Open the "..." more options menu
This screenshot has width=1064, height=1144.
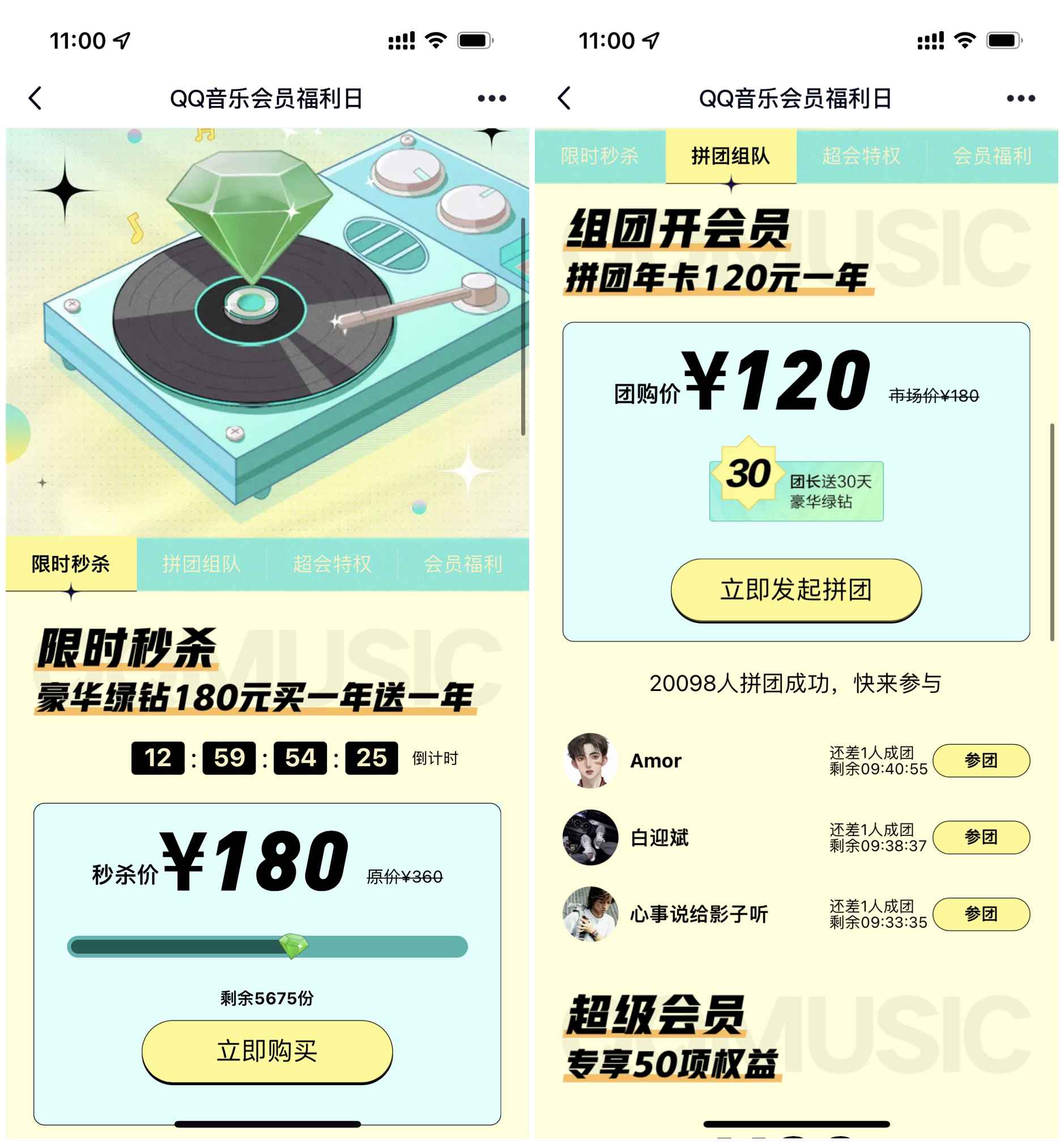tap(492, 99)
